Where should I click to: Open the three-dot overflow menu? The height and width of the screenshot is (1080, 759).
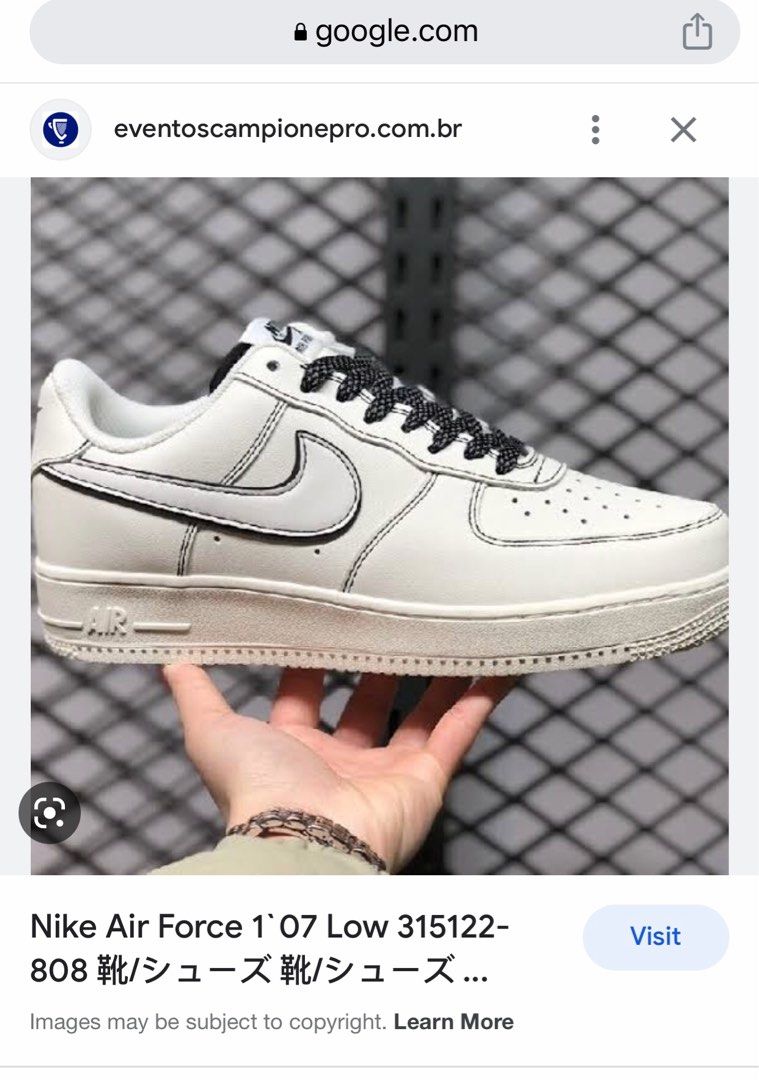[595, 129]
